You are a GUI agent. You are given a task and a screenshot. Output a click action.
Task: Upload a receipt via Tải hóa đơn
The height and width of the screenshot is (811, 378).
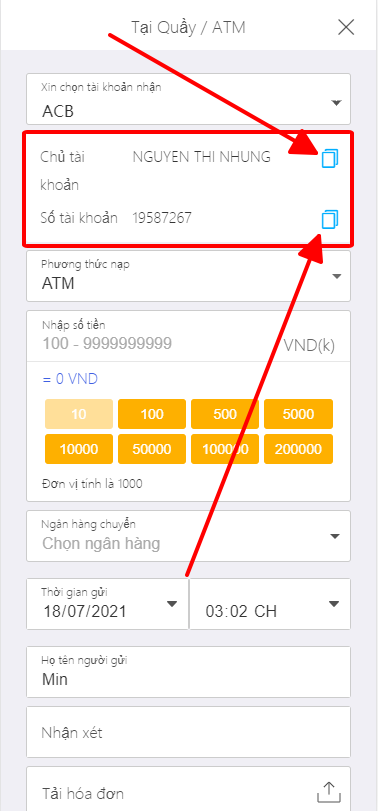[x=188, y=790]
